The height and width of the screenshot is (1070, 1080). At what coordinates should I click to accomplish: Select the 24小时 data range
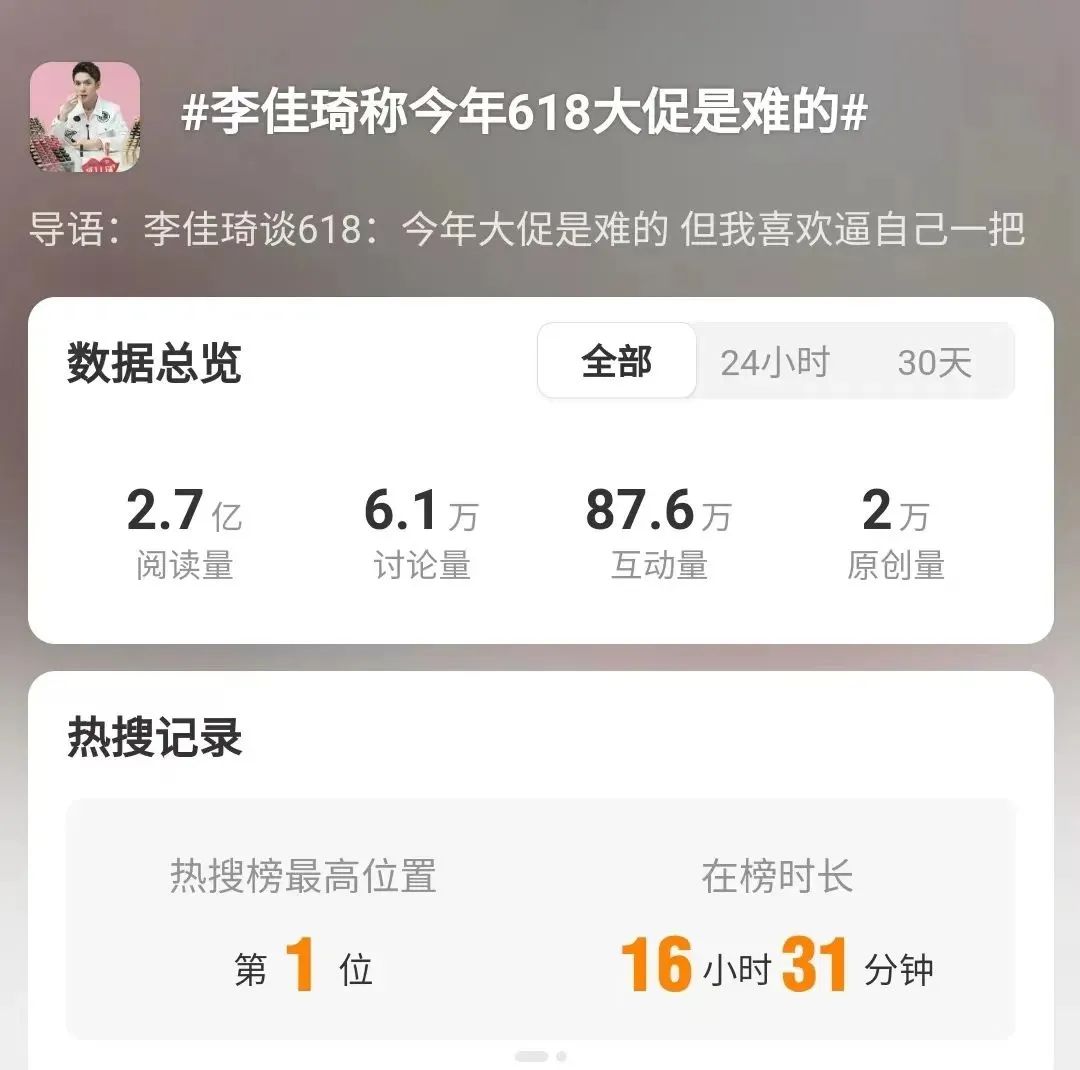click(x=775, y=362)
